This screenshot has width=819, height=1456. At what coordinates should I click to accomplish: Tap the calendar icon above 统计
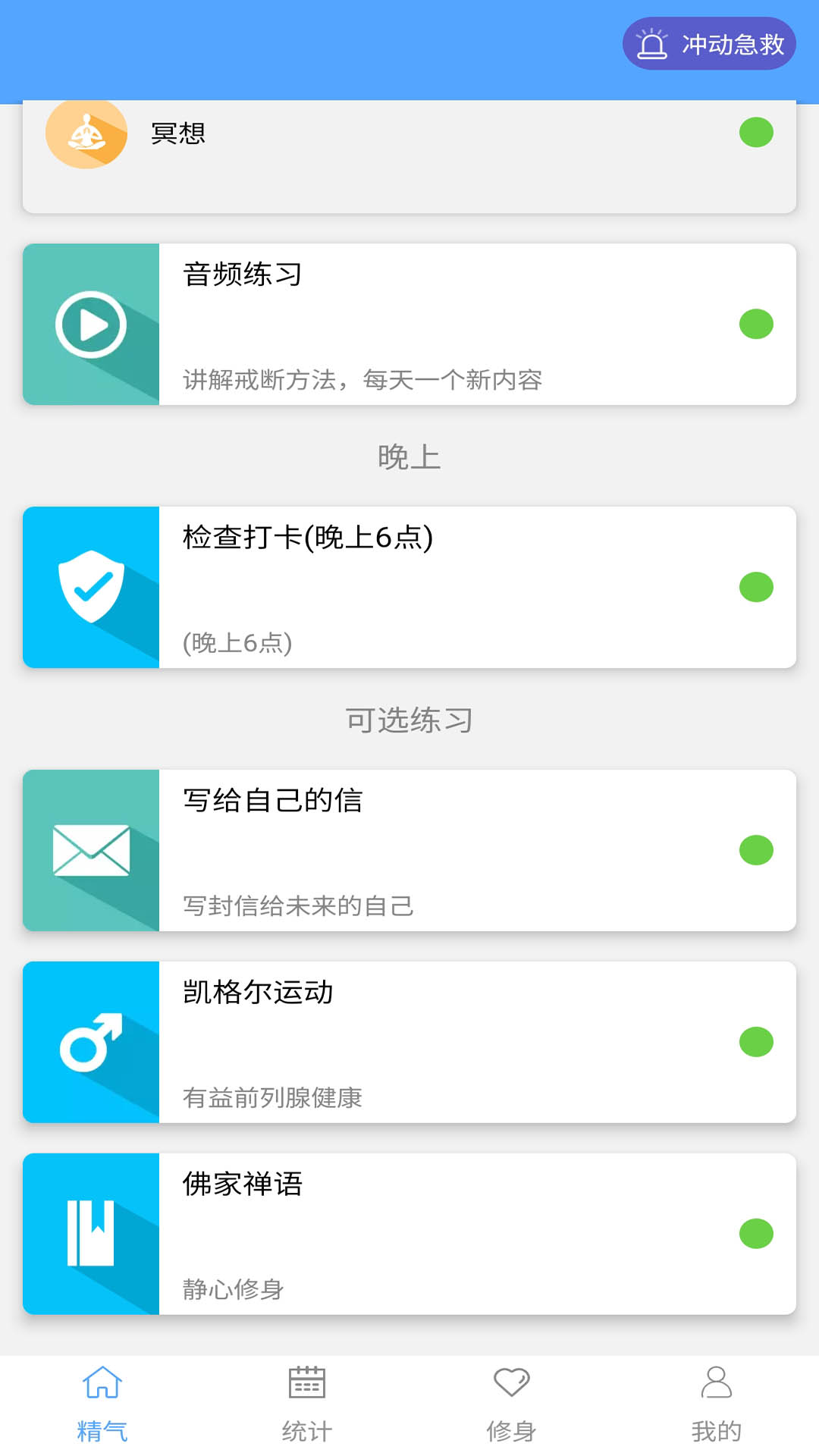point(307,1383)
